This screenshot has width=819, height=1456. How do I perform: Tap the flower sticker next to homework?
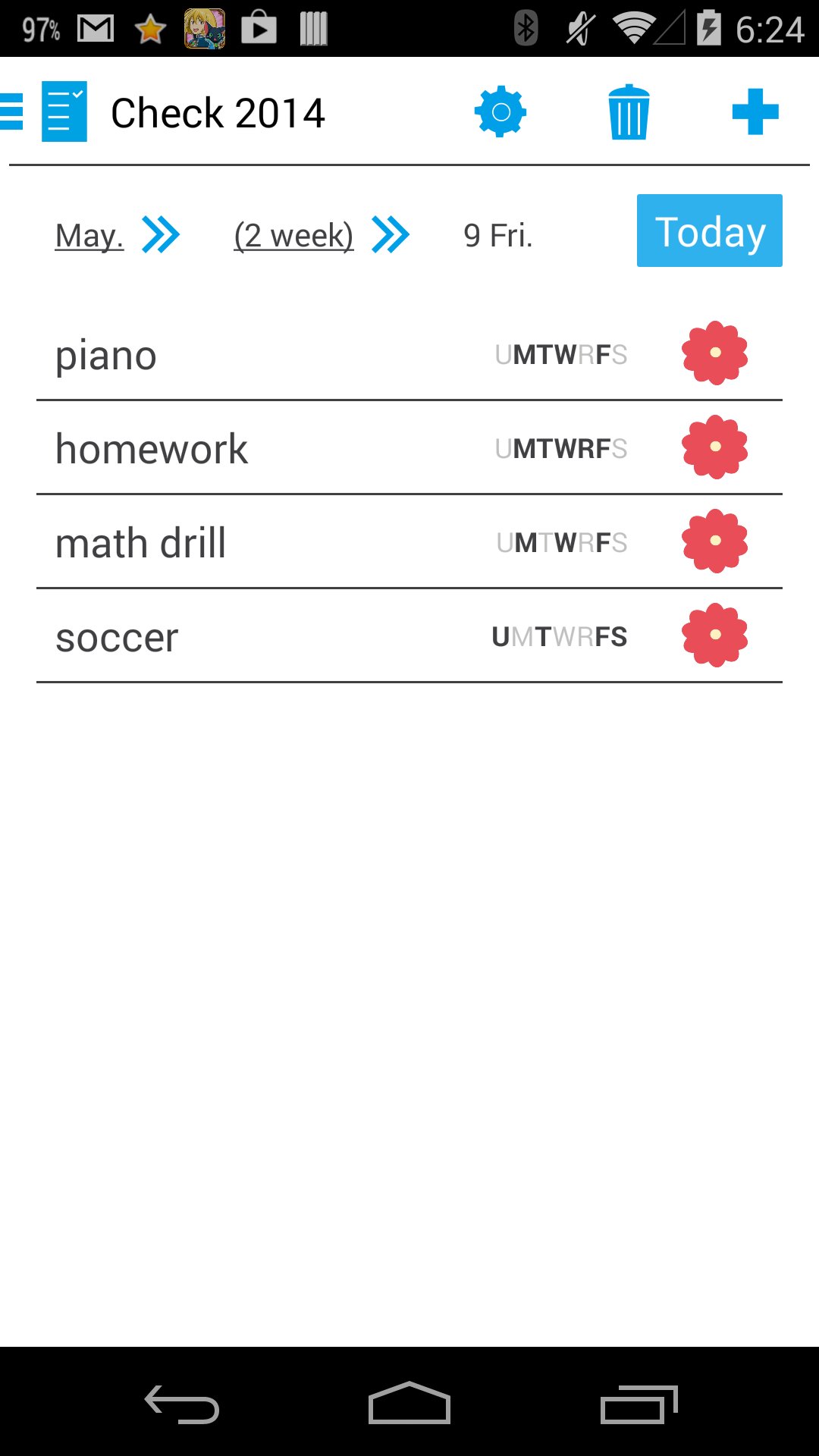coord(715,447)
